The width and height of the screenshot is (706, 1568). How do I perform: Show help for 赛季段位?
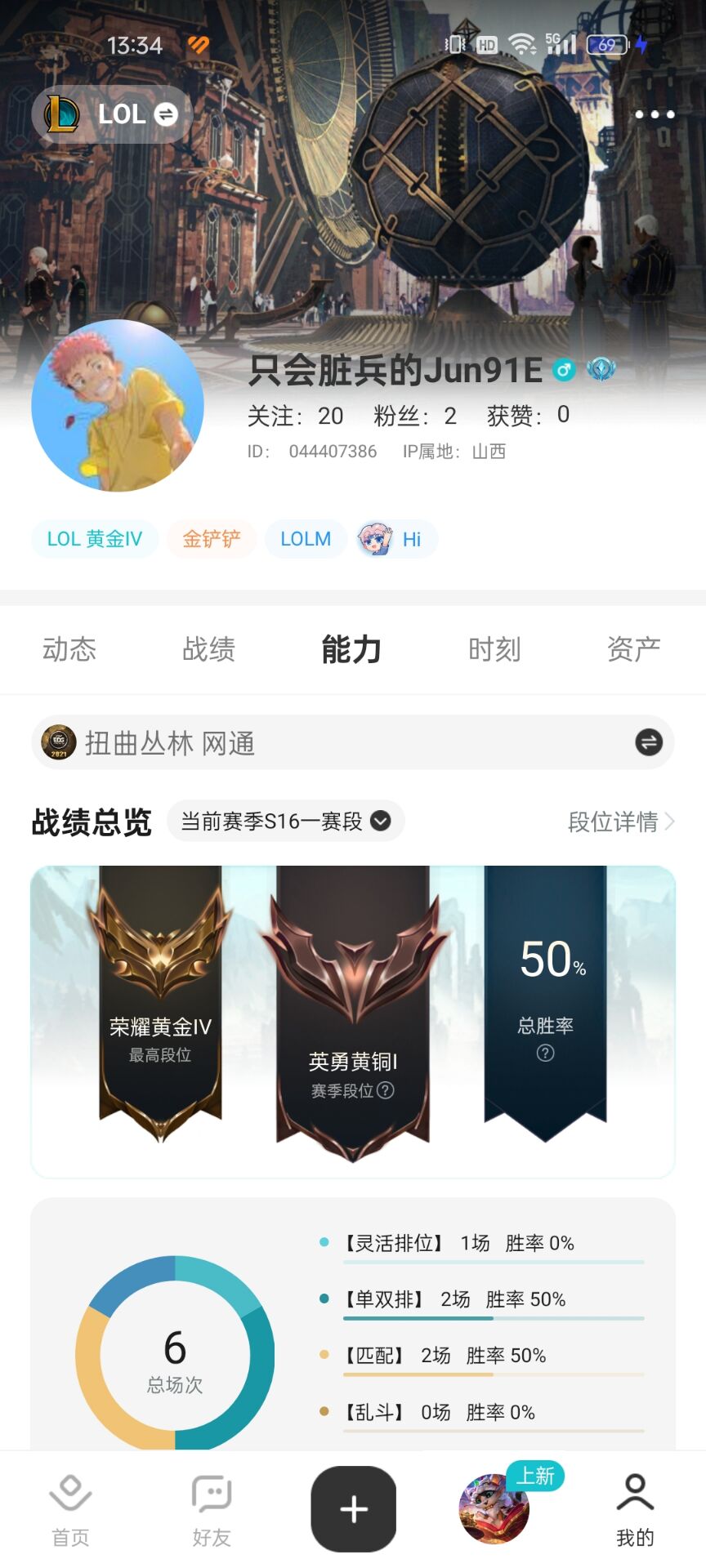pyautogui.click(x=386, y=1090)
